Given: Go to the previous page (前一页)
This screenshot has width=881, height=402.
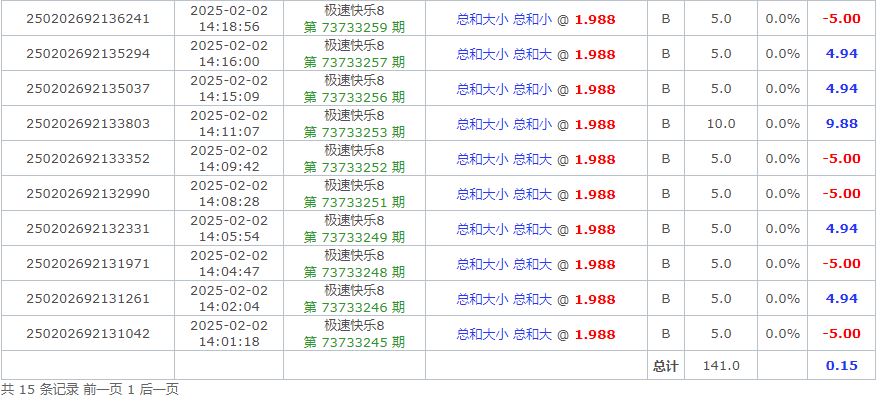Looking at the screenshot, I should pyautogui.click(x=102, y=390).
